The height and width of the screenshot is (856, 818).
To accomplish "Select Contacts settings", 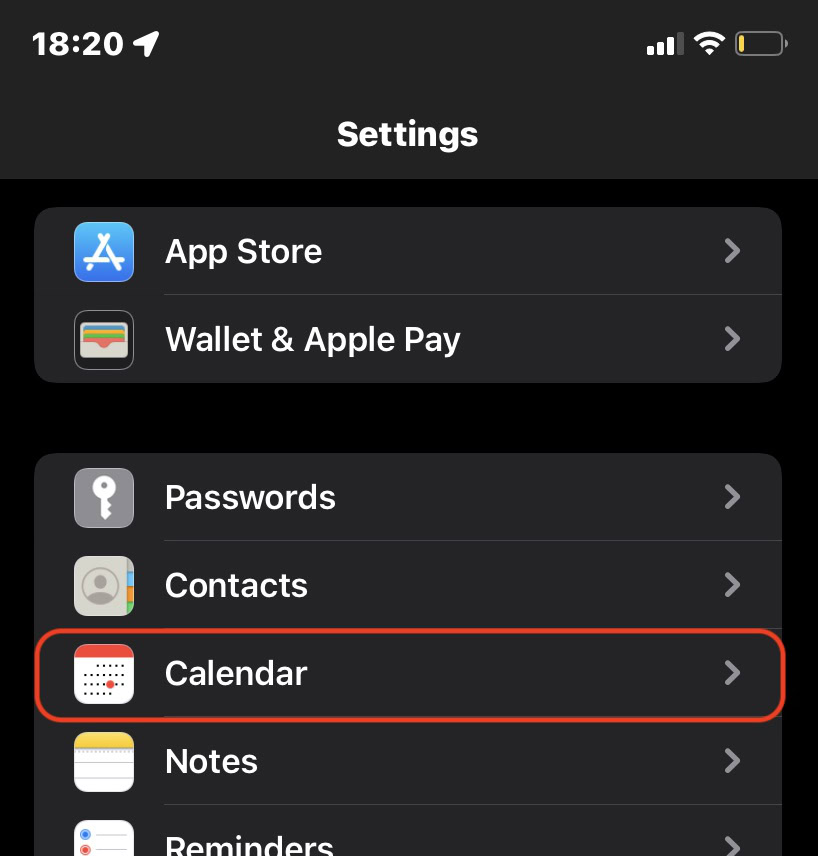I will [408, 585].
